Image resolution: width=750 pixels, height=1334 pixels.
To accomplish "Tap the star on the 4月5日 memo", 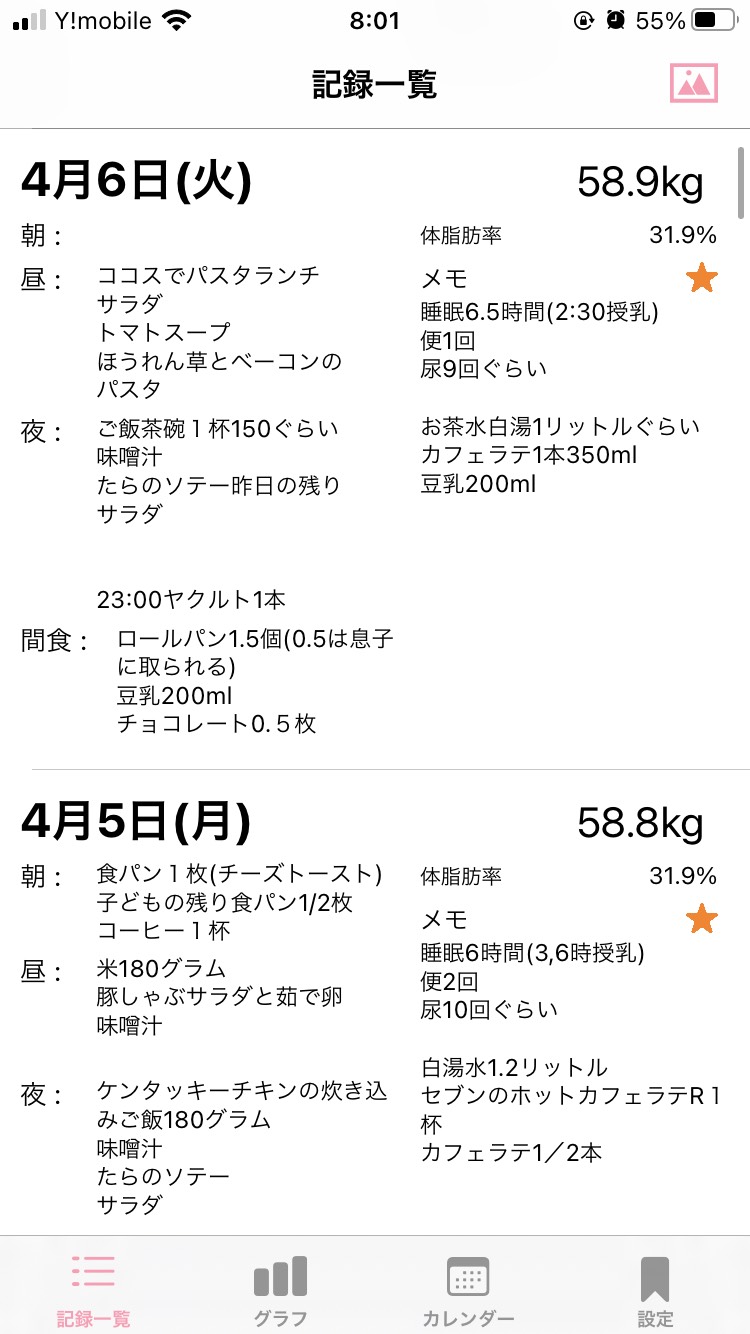I will pos(702,918).
